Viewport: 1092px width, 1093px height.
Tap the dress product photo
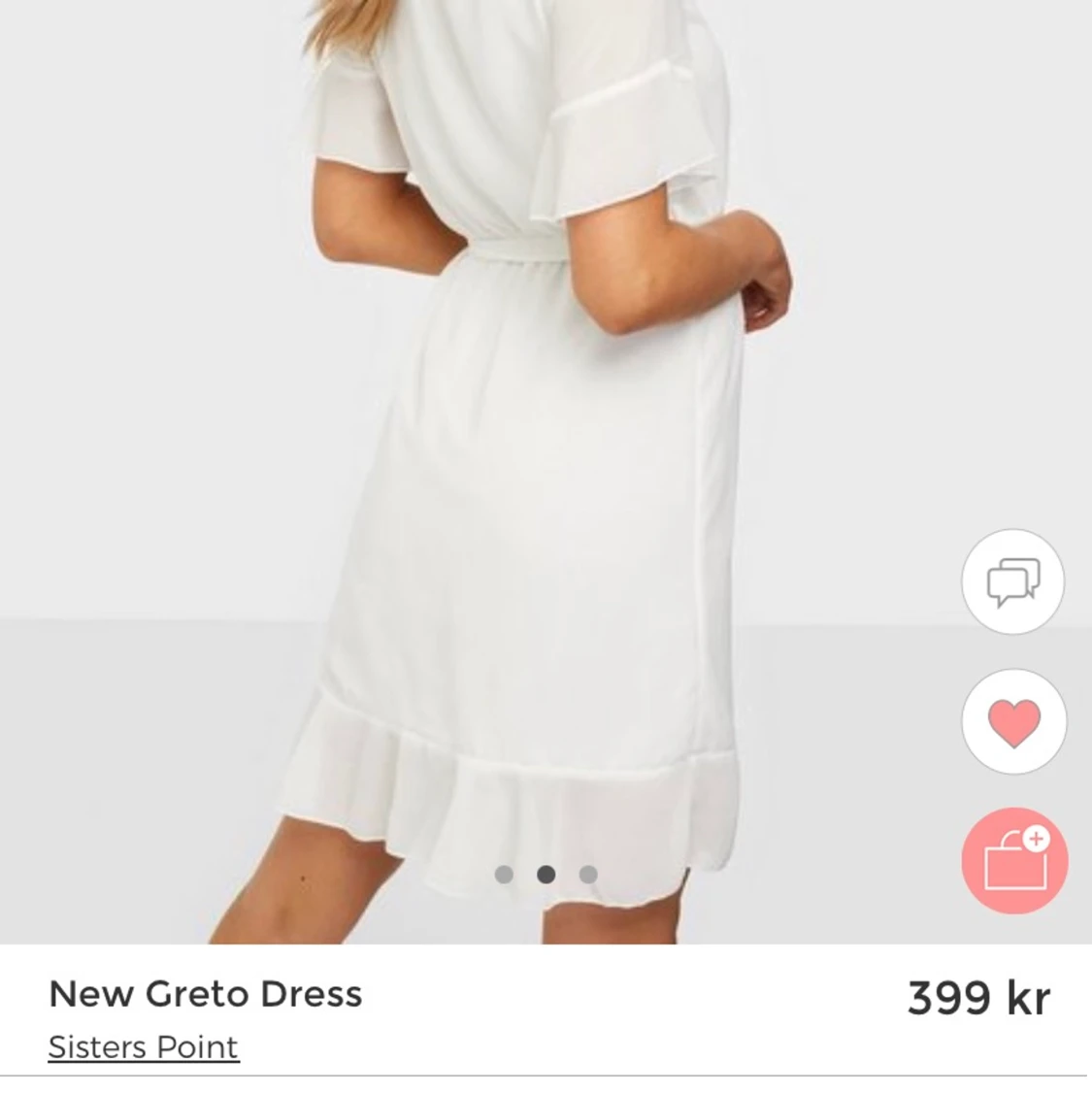[x=505, y=437]
